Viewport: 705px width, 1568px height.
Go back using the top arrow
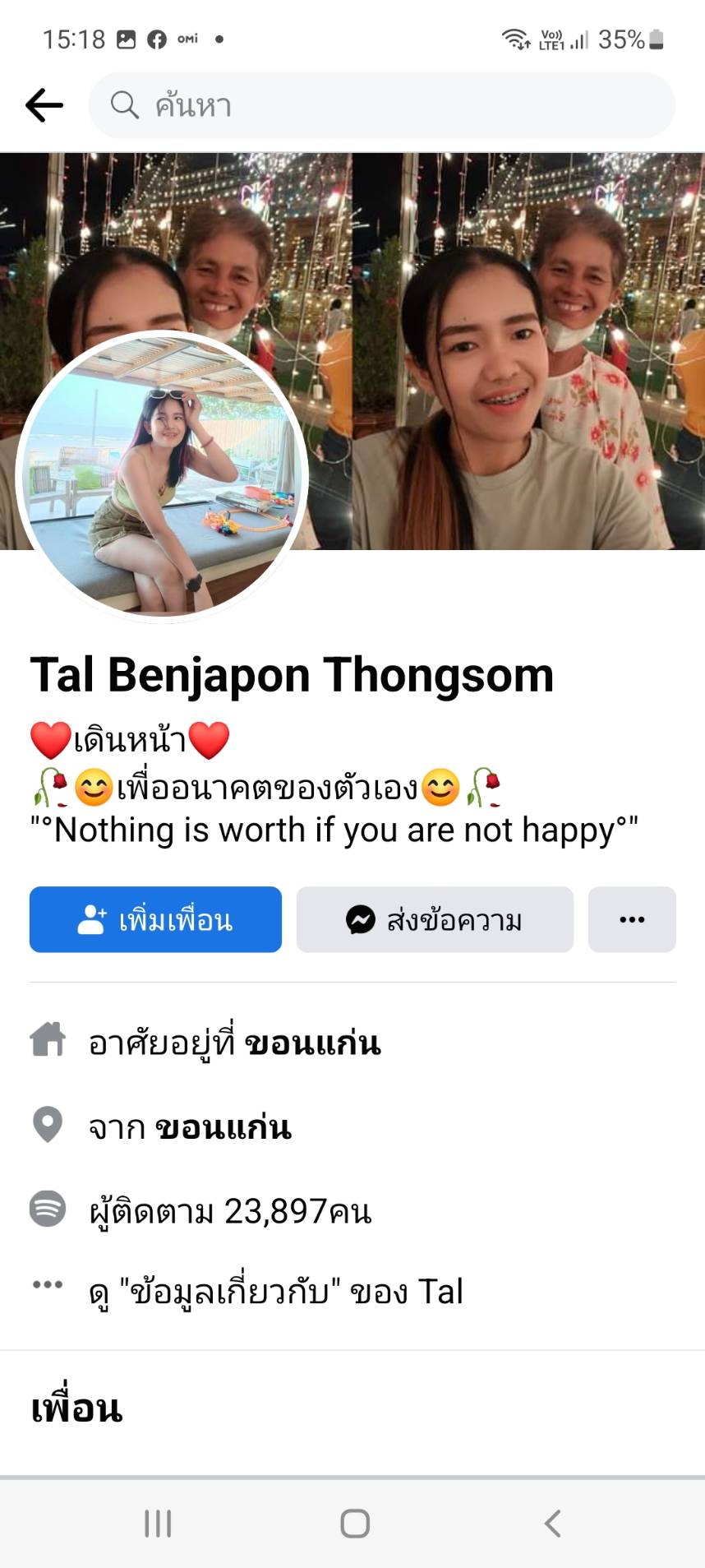44,105
